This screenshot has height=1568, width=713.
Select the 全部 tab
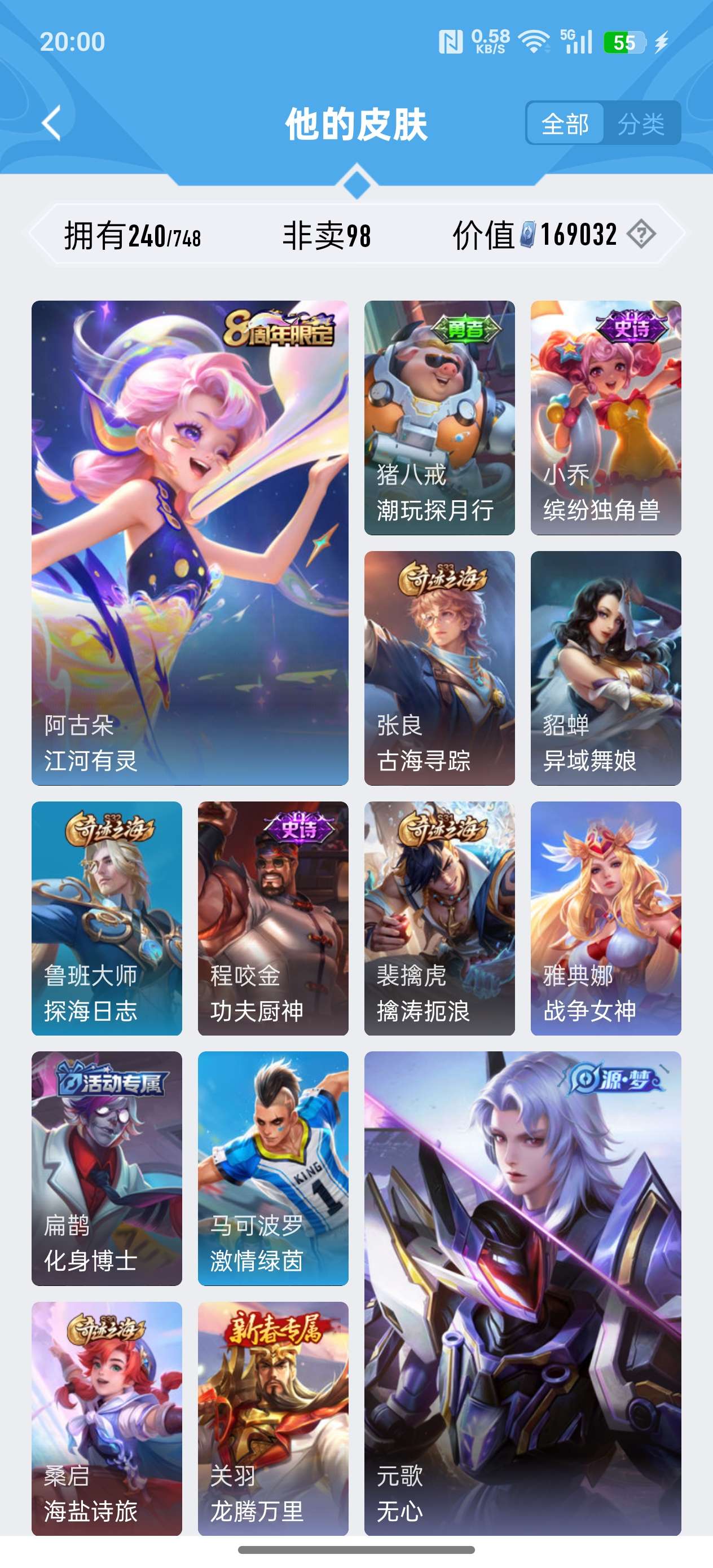pyautogui.click(x=565, y=124)
